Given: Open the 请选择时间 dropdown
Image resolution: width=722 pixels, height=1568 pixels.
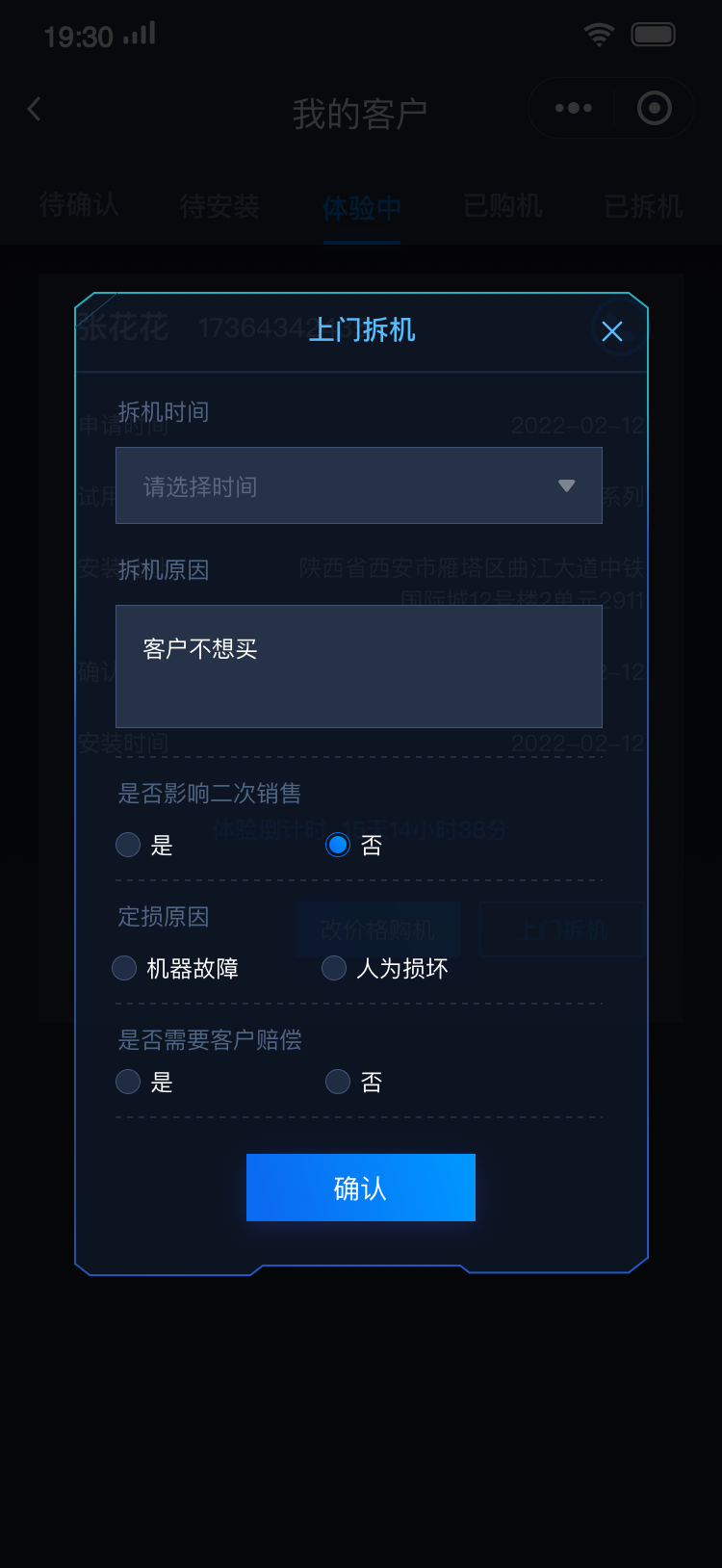Looking at the screenshot, I should 358,486.
